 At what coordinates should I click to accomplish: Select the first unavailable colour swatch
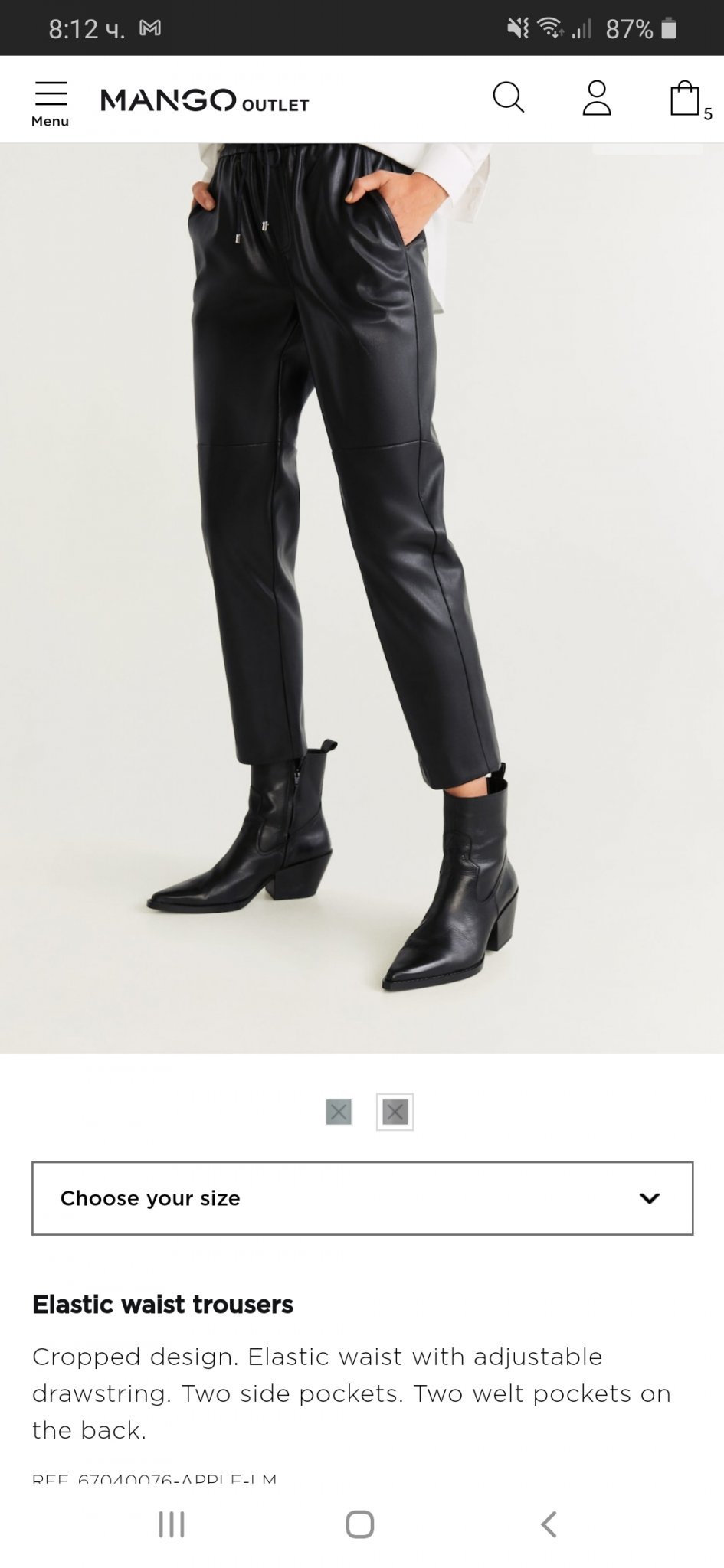(x=339, y=1112)
